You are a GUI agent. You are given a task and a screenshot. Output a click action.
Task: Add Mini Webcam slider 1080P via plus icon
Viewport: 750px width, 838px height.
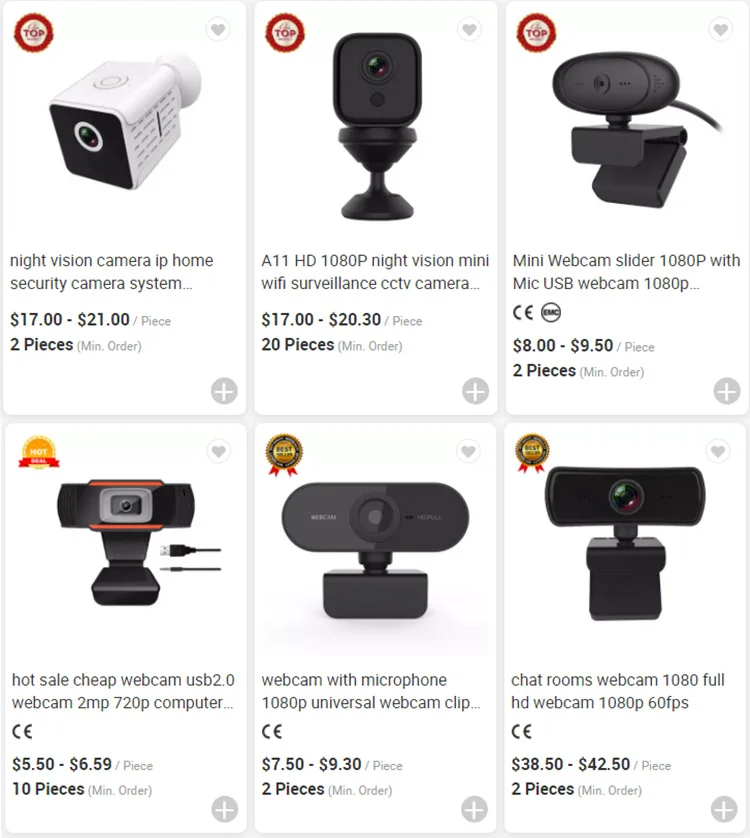coord(726,391)
